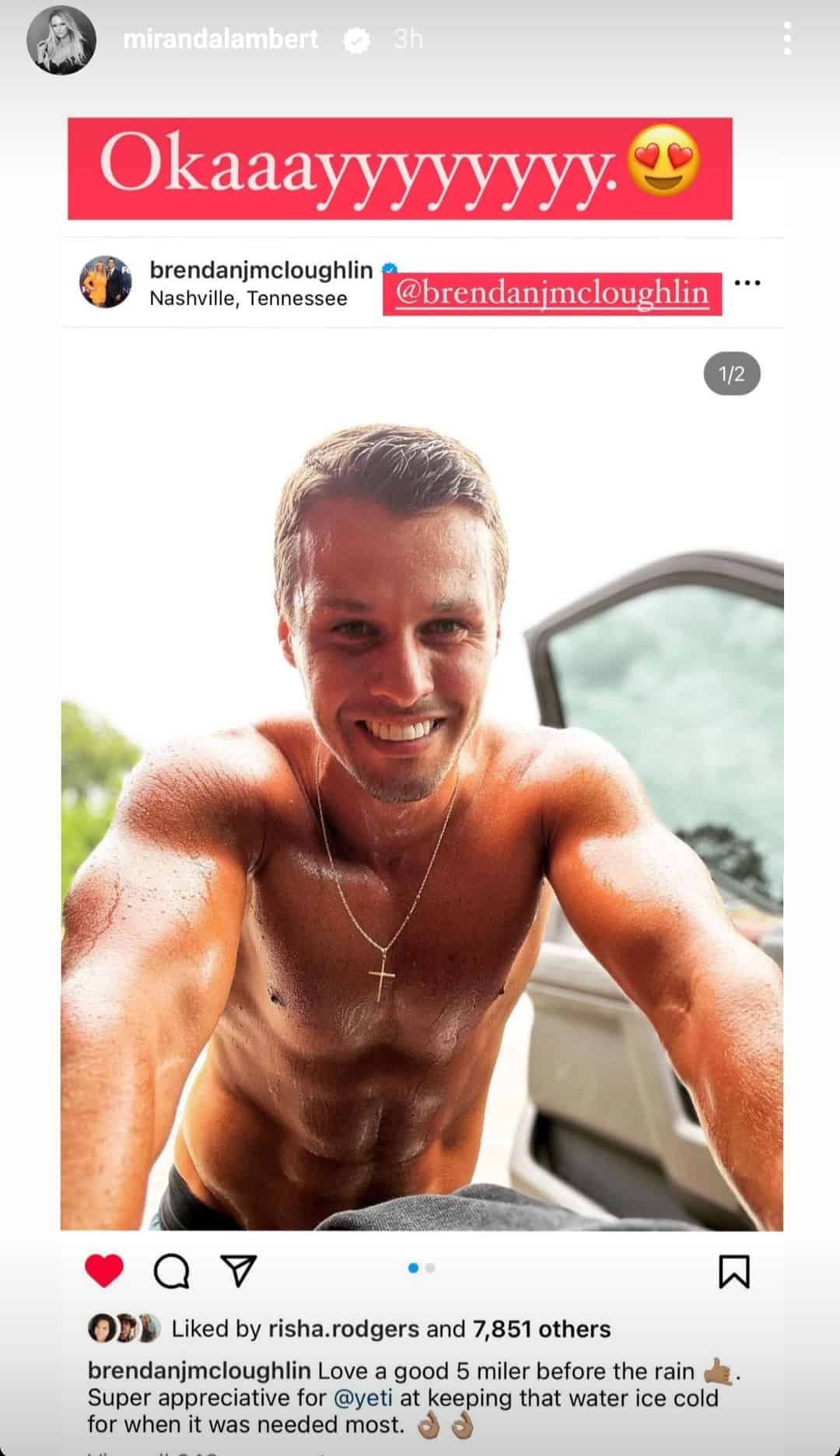Open the story's three-dot options menu
Viewport: 840px width, 1456px height.
(x=787, y=39)
